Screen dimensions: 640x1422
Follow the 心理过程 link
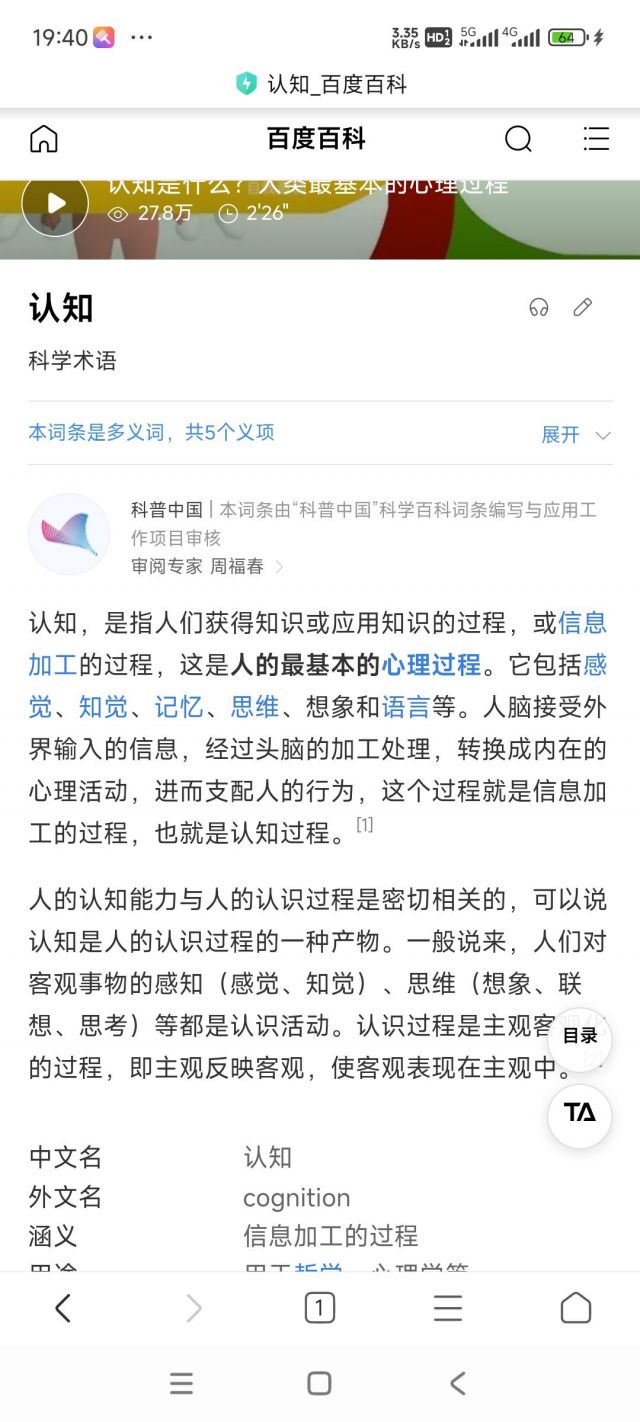[431, 665]
